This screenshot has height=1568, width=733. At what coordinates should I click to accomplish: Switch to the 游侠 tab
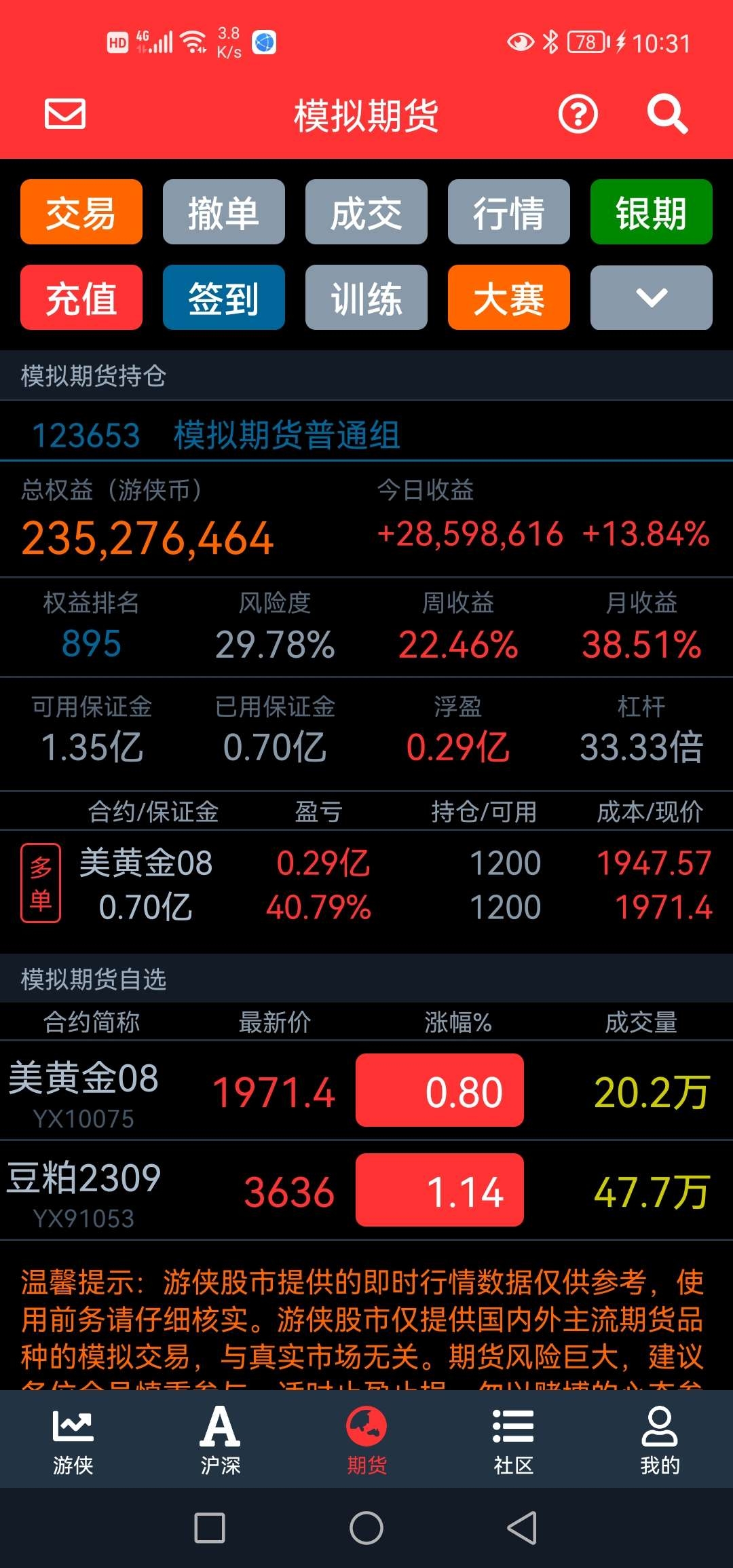73,1440
